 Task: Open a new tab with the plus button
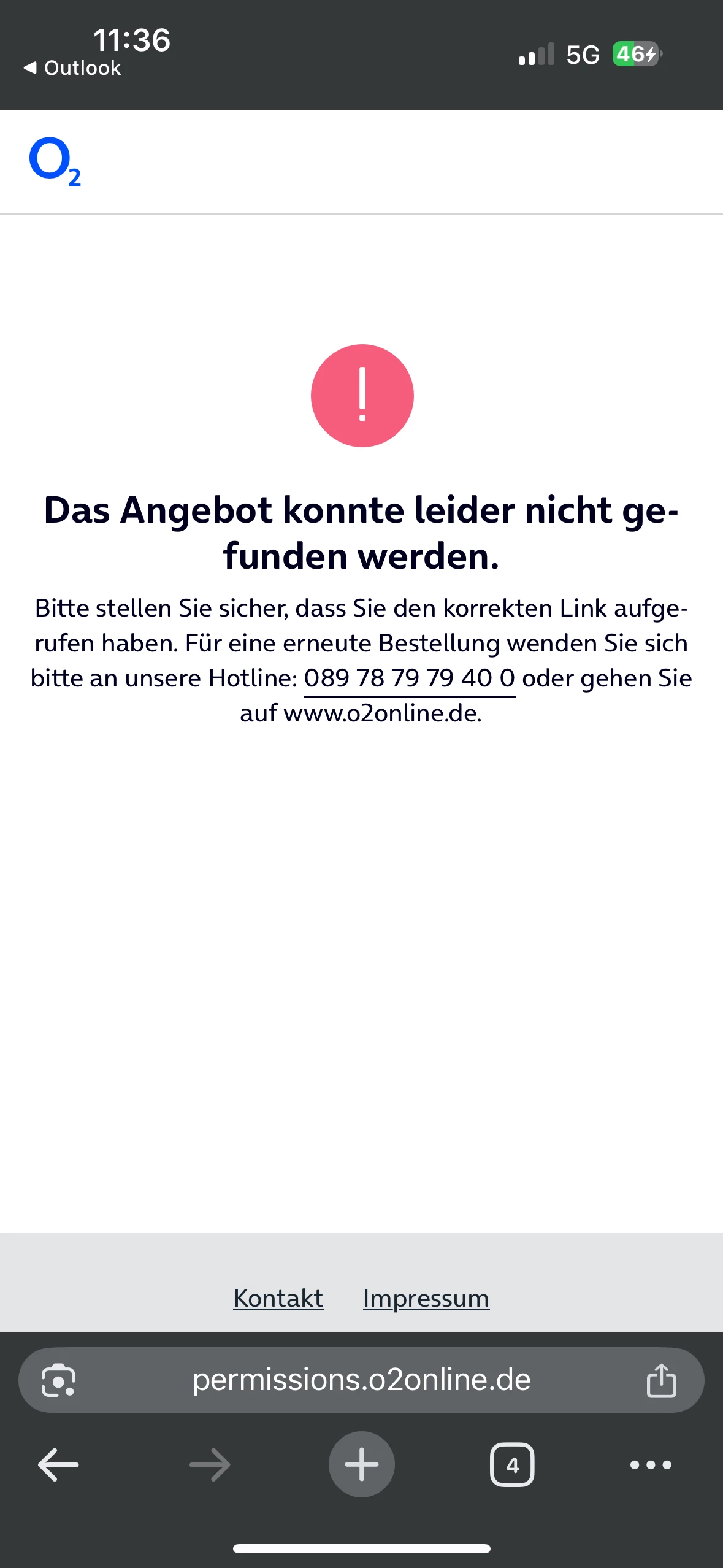click(361, 1465)
